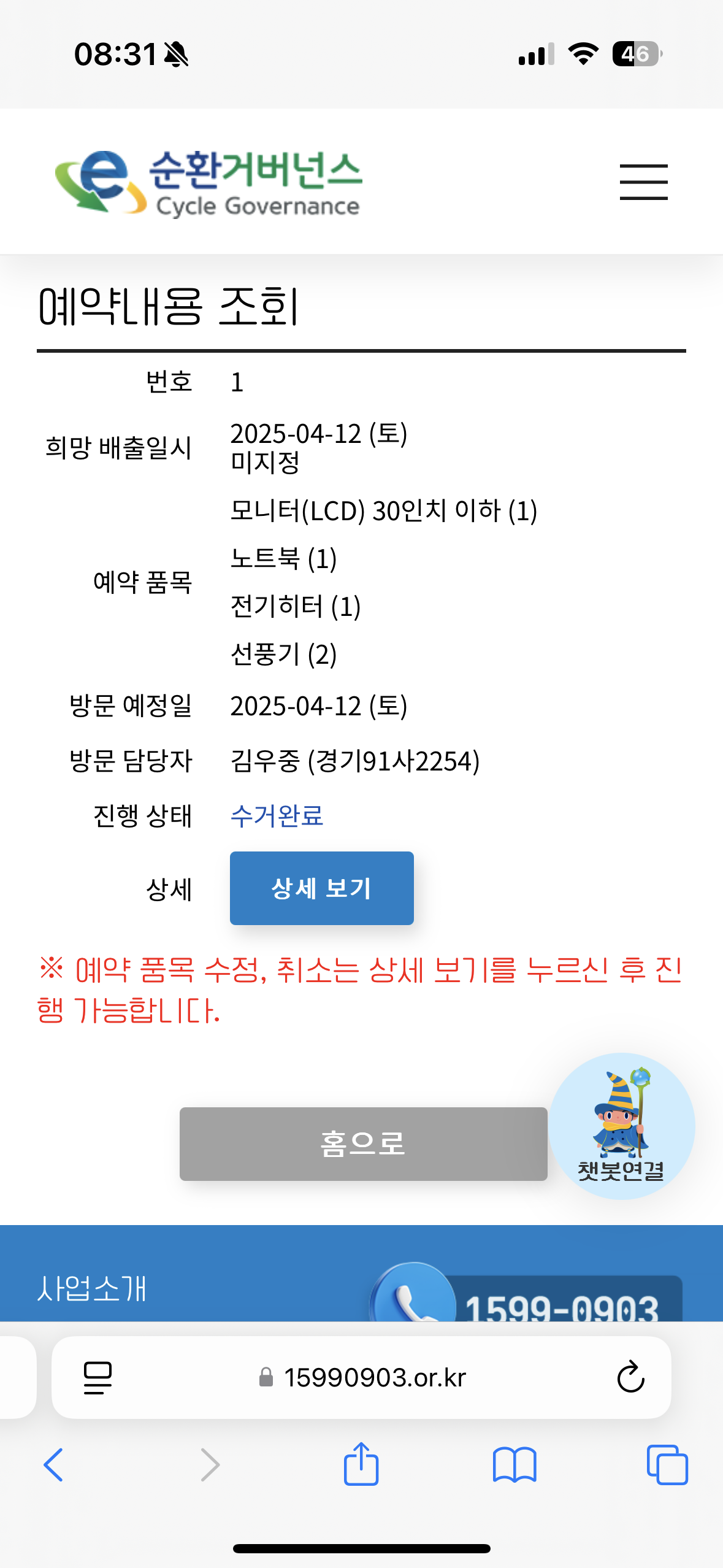Open the hamburger menu
The image size is (723, 1568).
643,182
